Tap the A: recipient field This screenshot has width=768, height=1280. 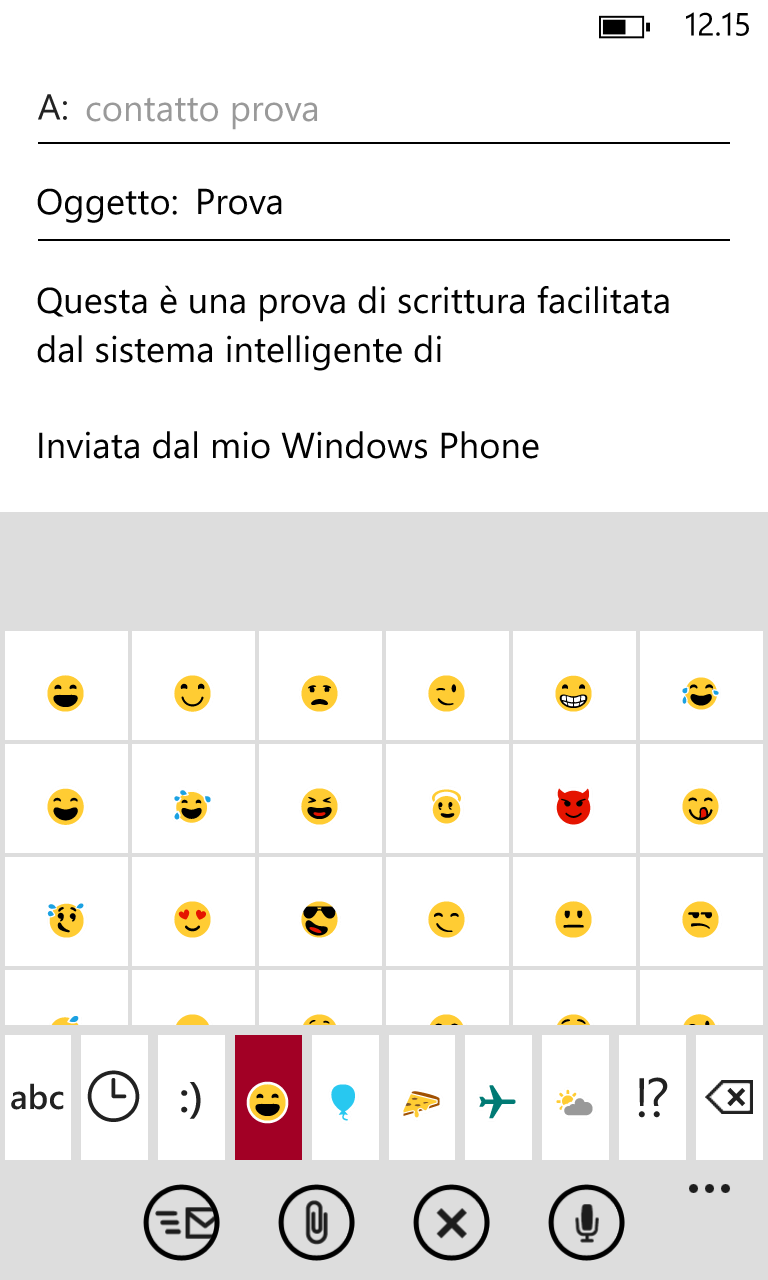click(x=384, y=109)
